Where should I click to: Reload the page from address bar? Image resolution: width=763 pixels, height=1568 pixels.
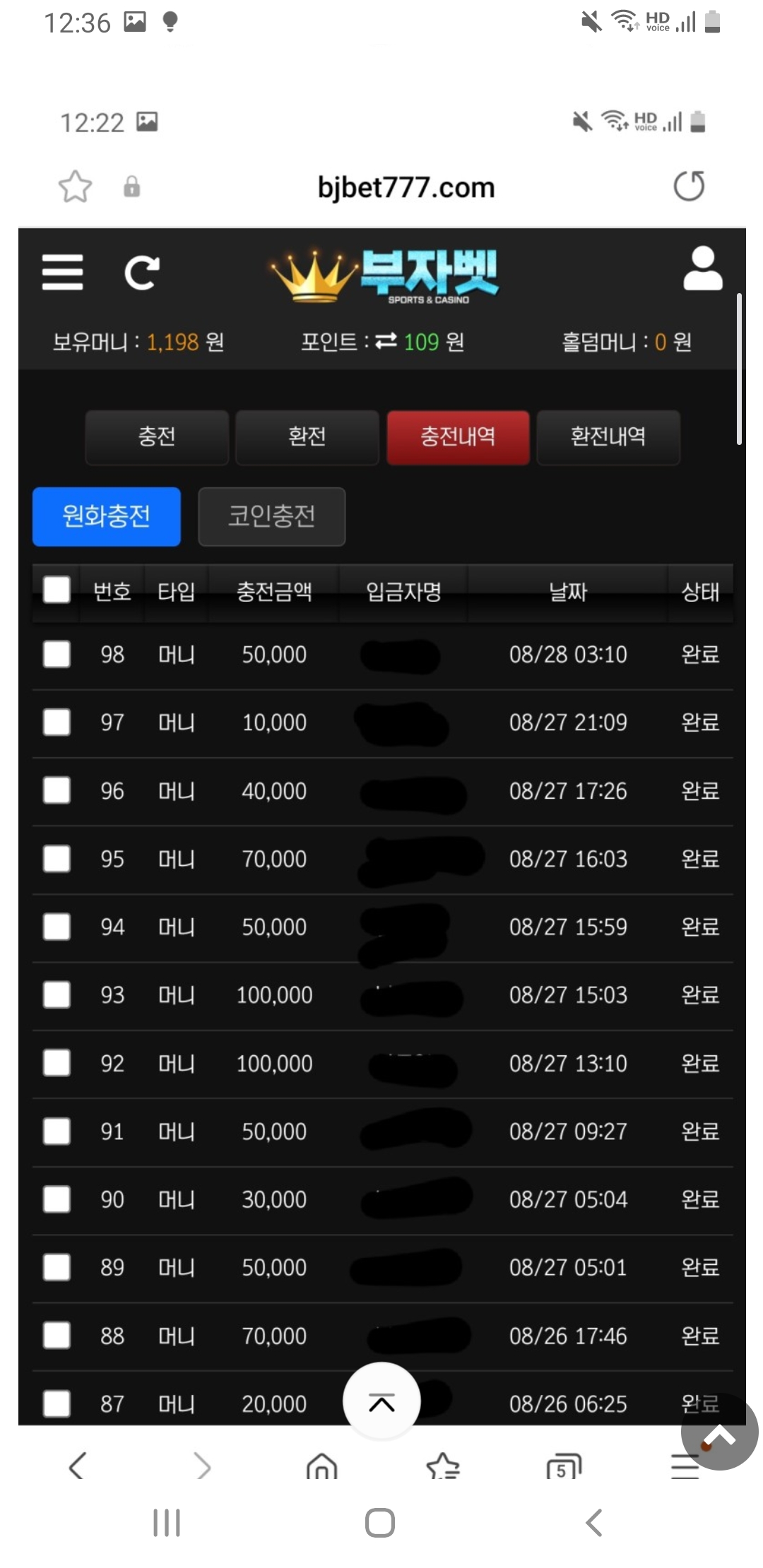point(689,186)
